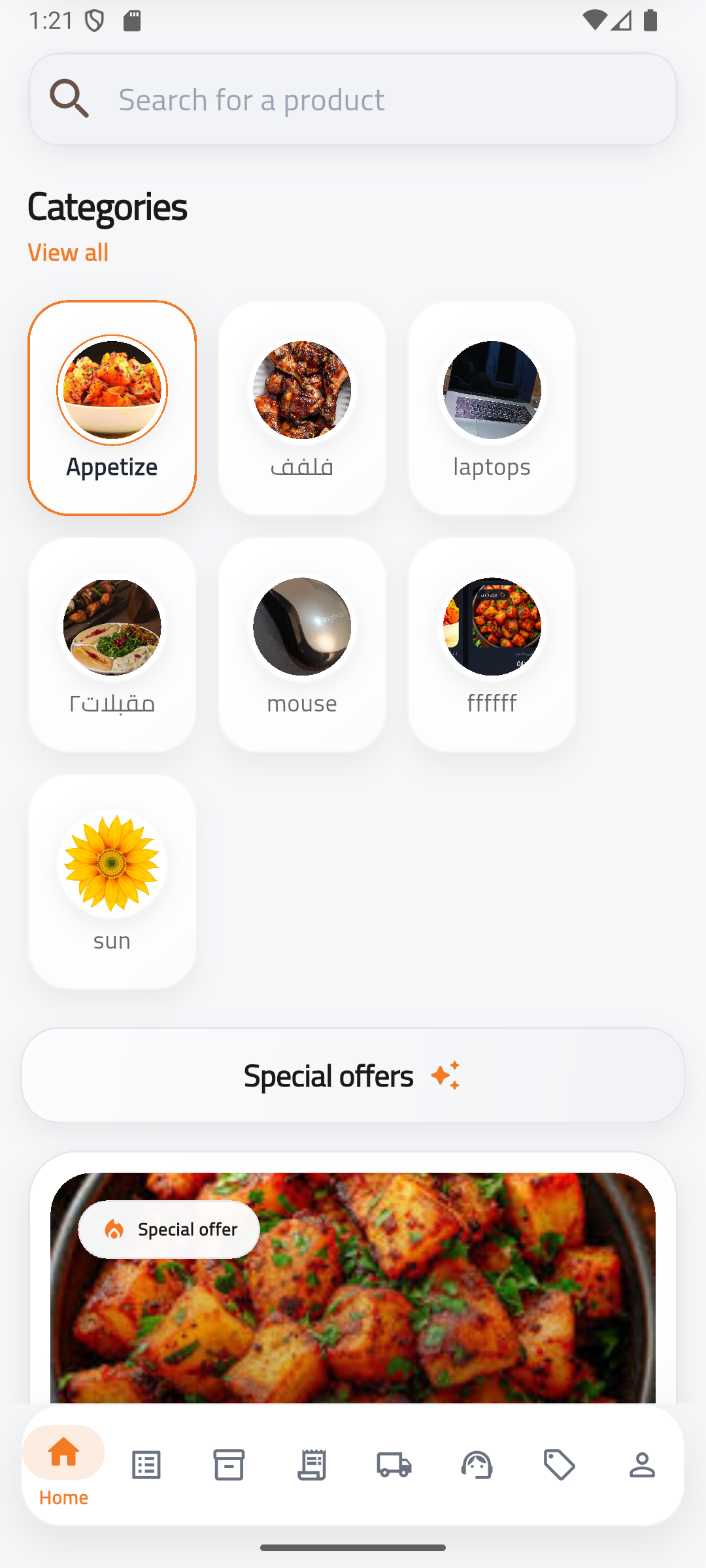Click the search magnifier icon
706x1568 pixels.
click(x=69, y=98)
